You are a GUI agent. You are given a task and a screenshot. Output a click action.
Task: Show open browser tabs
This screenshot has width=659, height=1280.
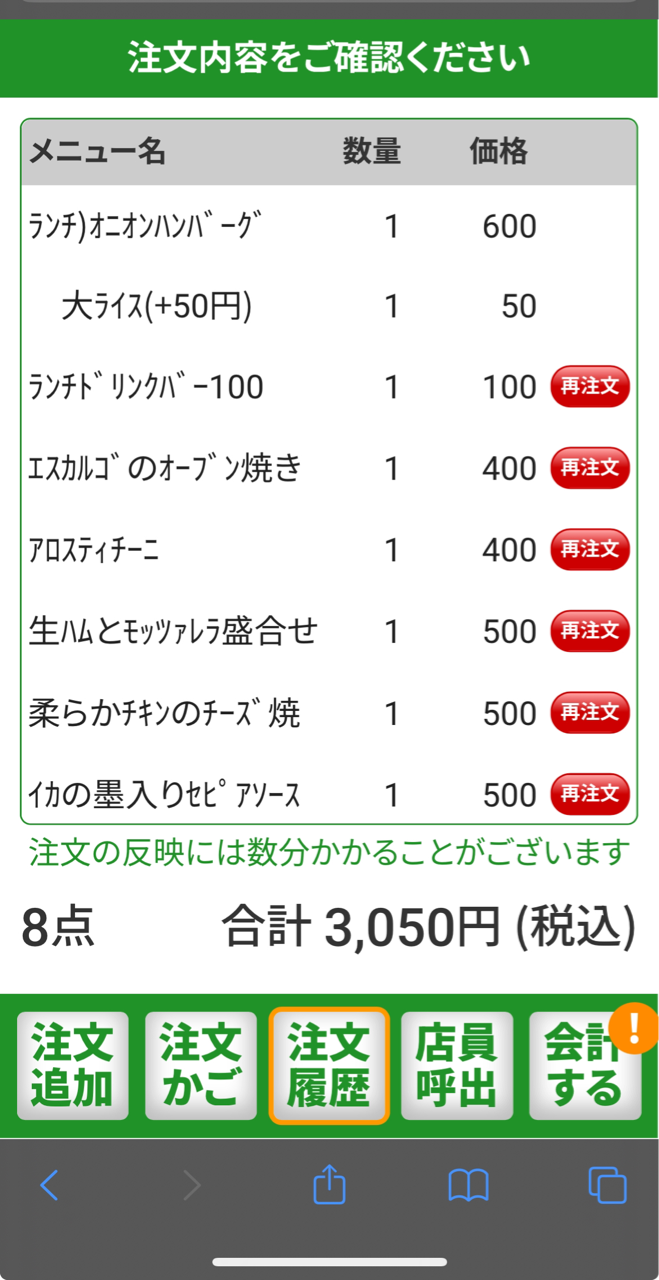click(607, 1186)
